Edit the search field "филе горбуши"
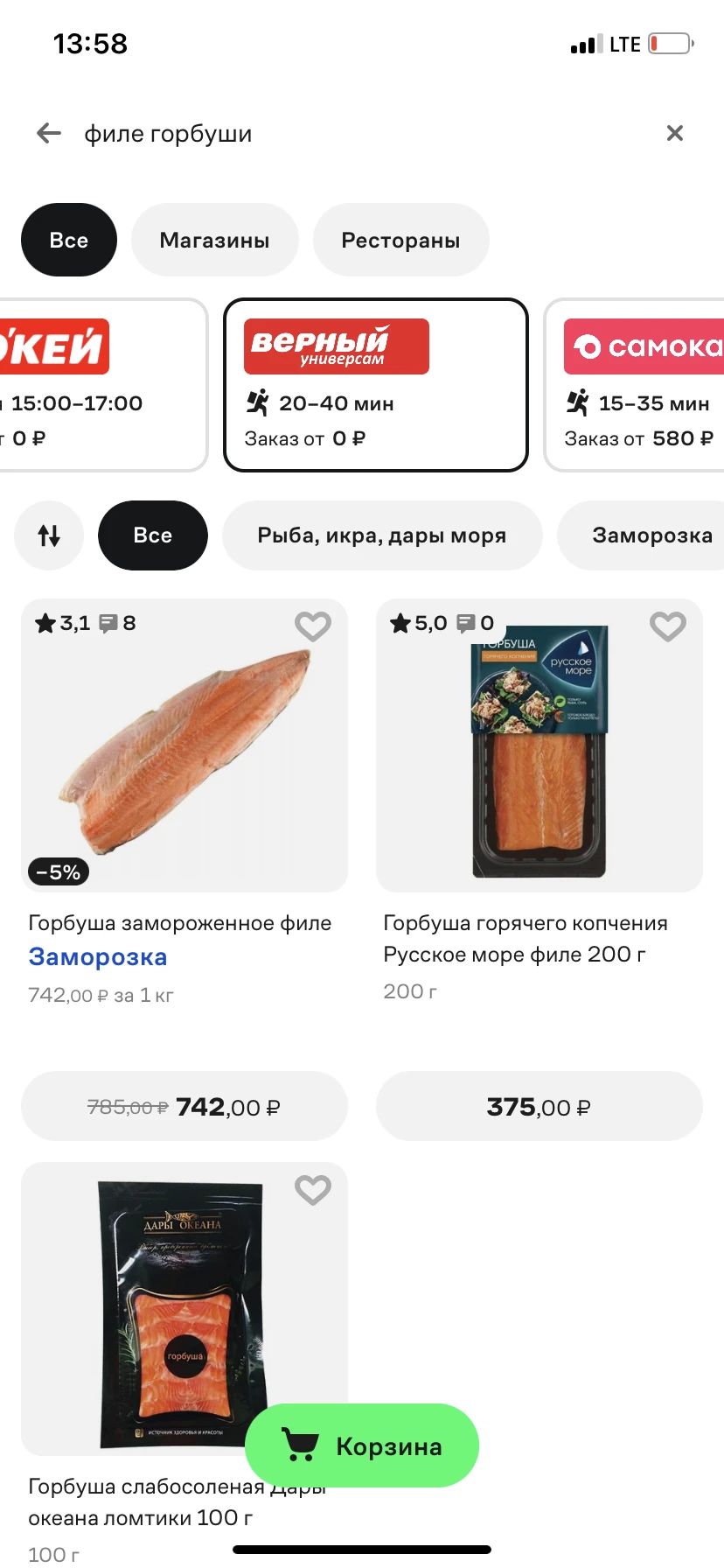This screenshot has height=1568, width=724. [350, 134]
